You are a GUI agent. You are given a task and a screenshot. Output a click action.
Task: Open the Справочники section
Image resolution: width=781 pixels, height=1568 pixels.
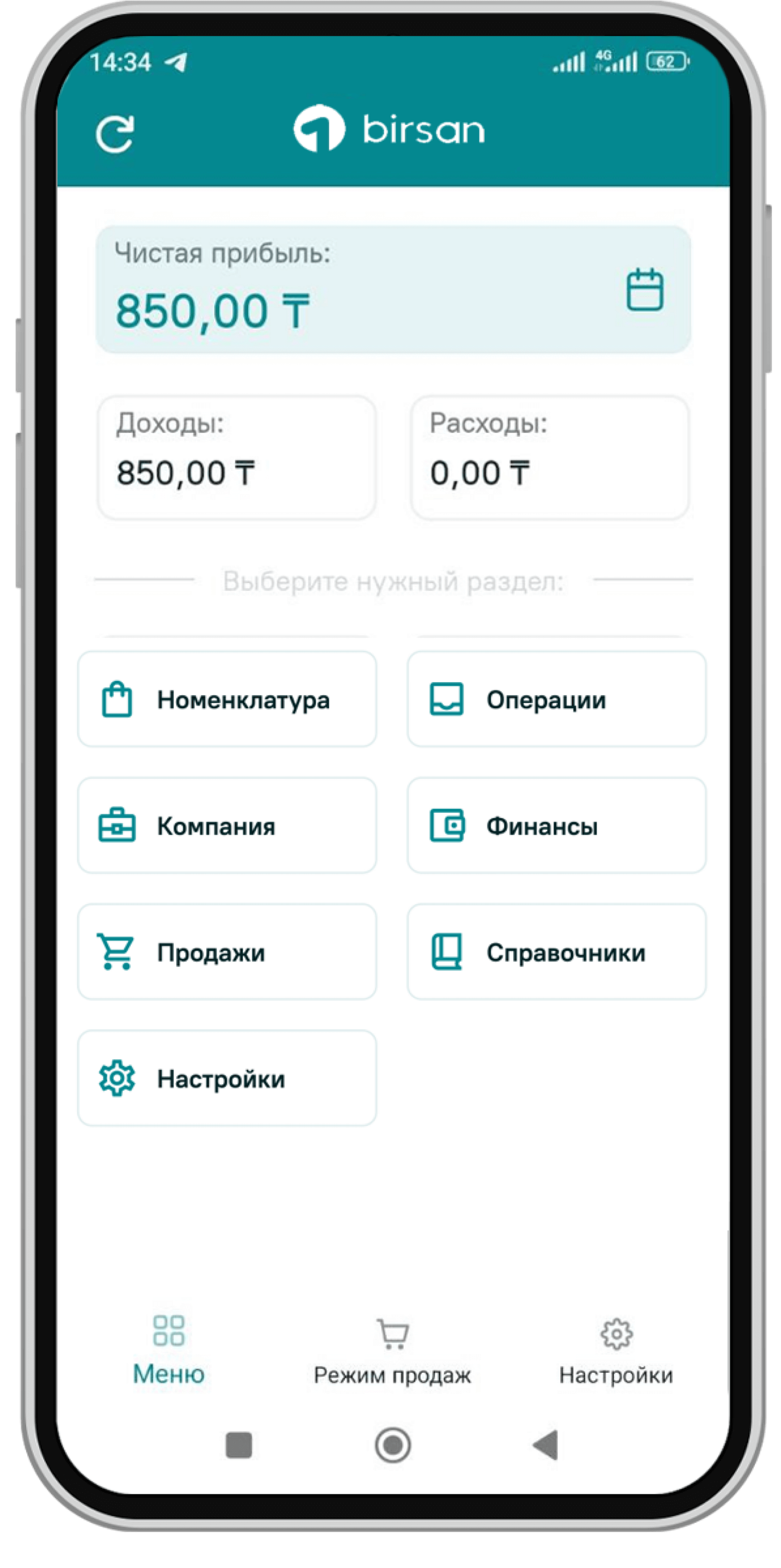[557, 951]
